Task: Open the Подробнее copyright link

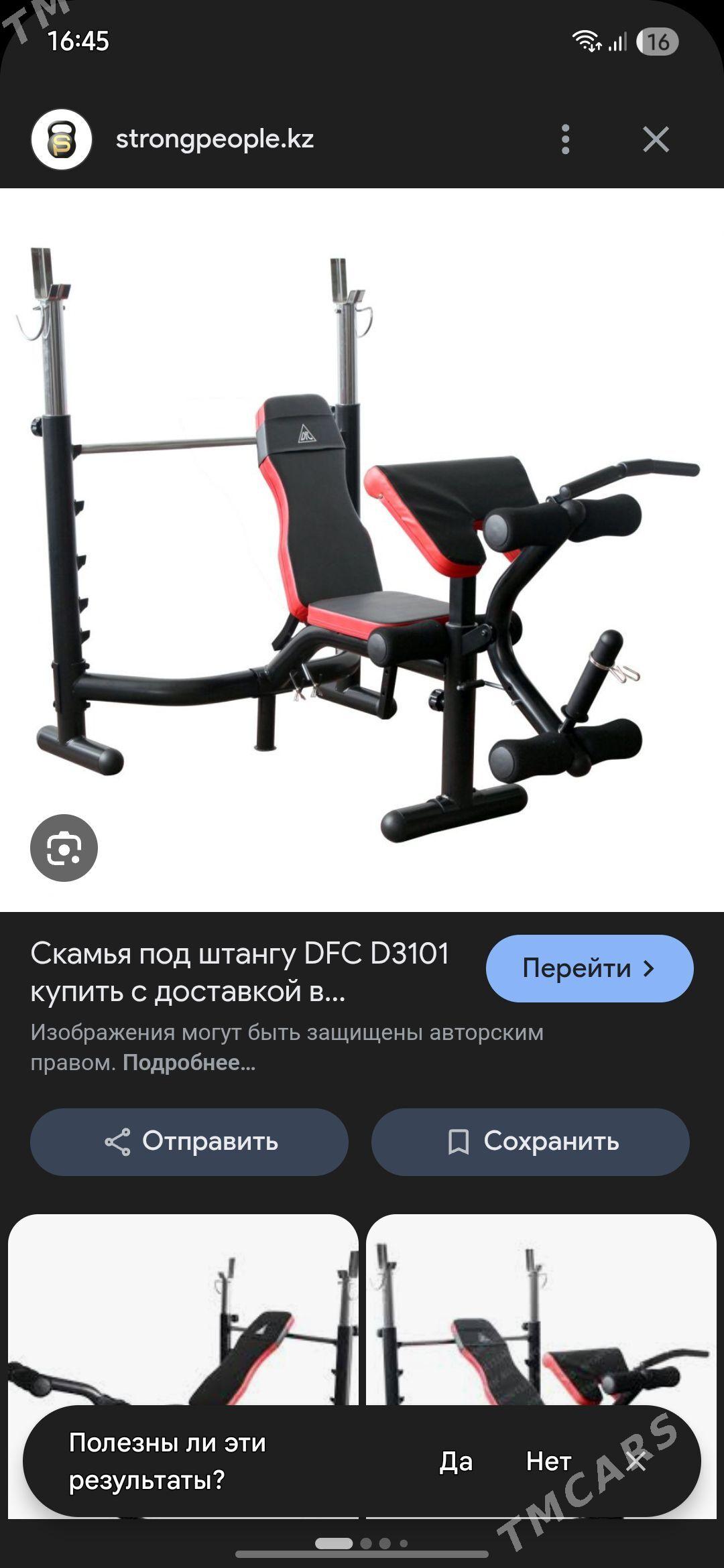Action: click(189, 1063)
